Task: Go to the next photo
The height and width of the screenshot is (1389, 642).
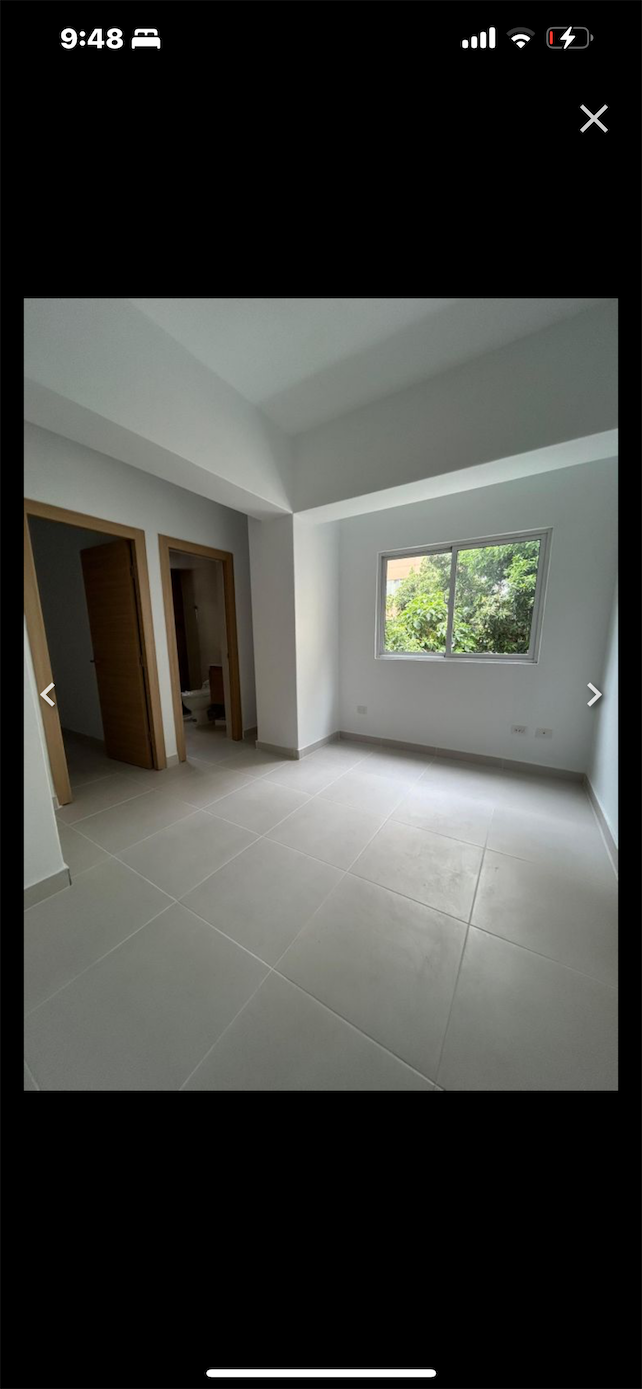Action: 594,694
